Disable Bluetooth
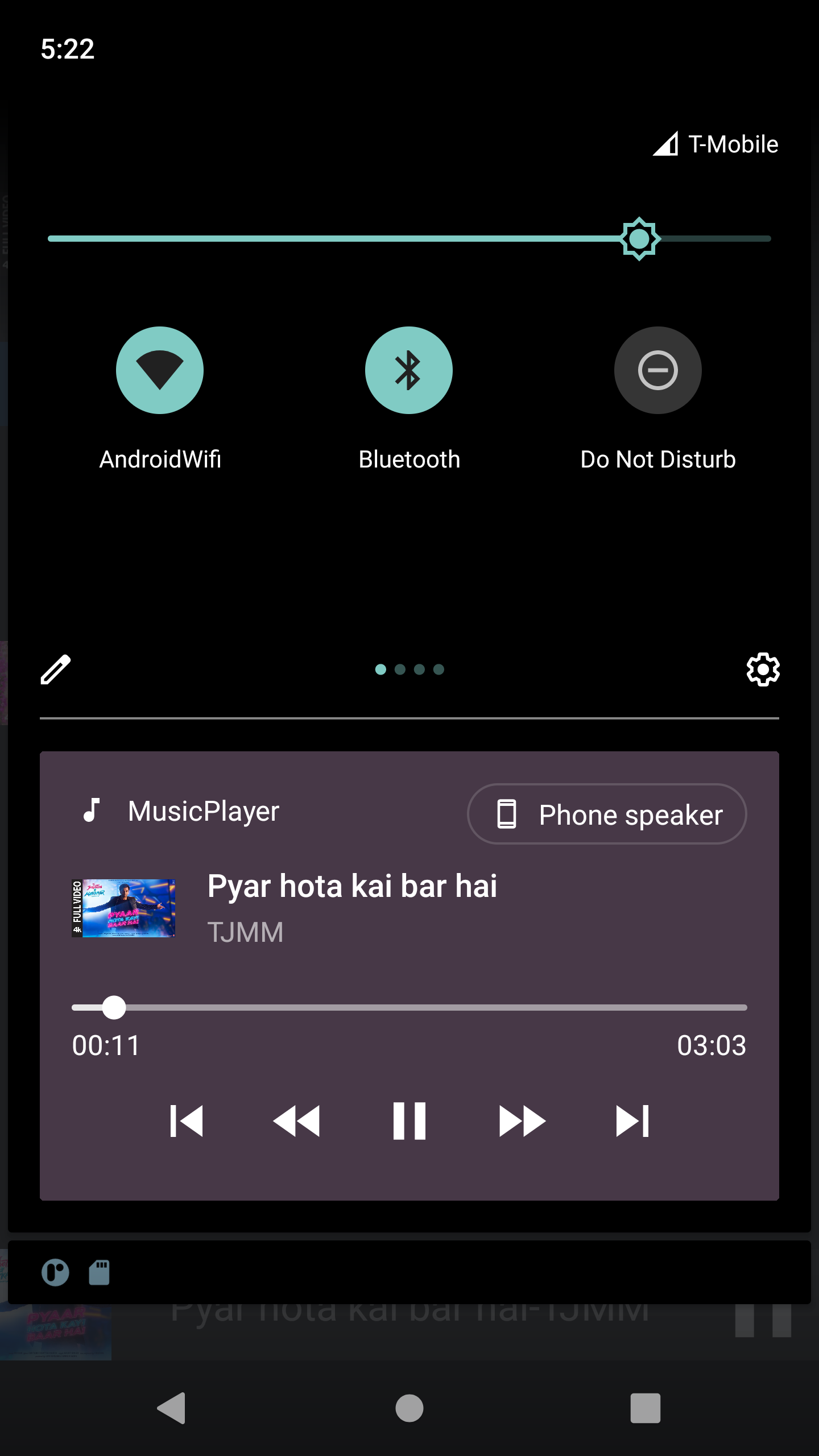Screen dimensions: 819x1456 pyautogui.click(x=409, y=370)
